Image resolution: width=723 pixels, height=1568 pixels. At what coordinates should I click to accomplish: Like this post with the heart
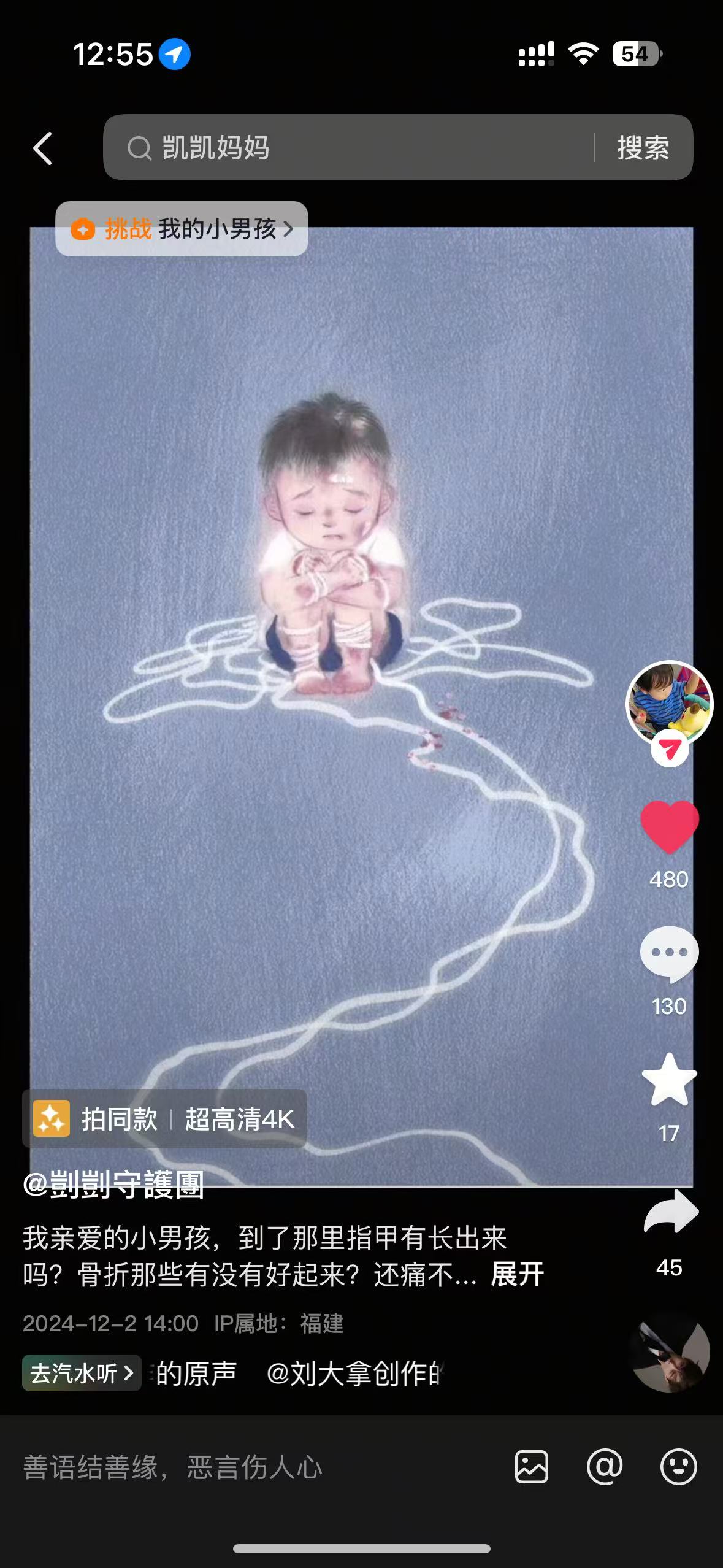click(669, 827)
